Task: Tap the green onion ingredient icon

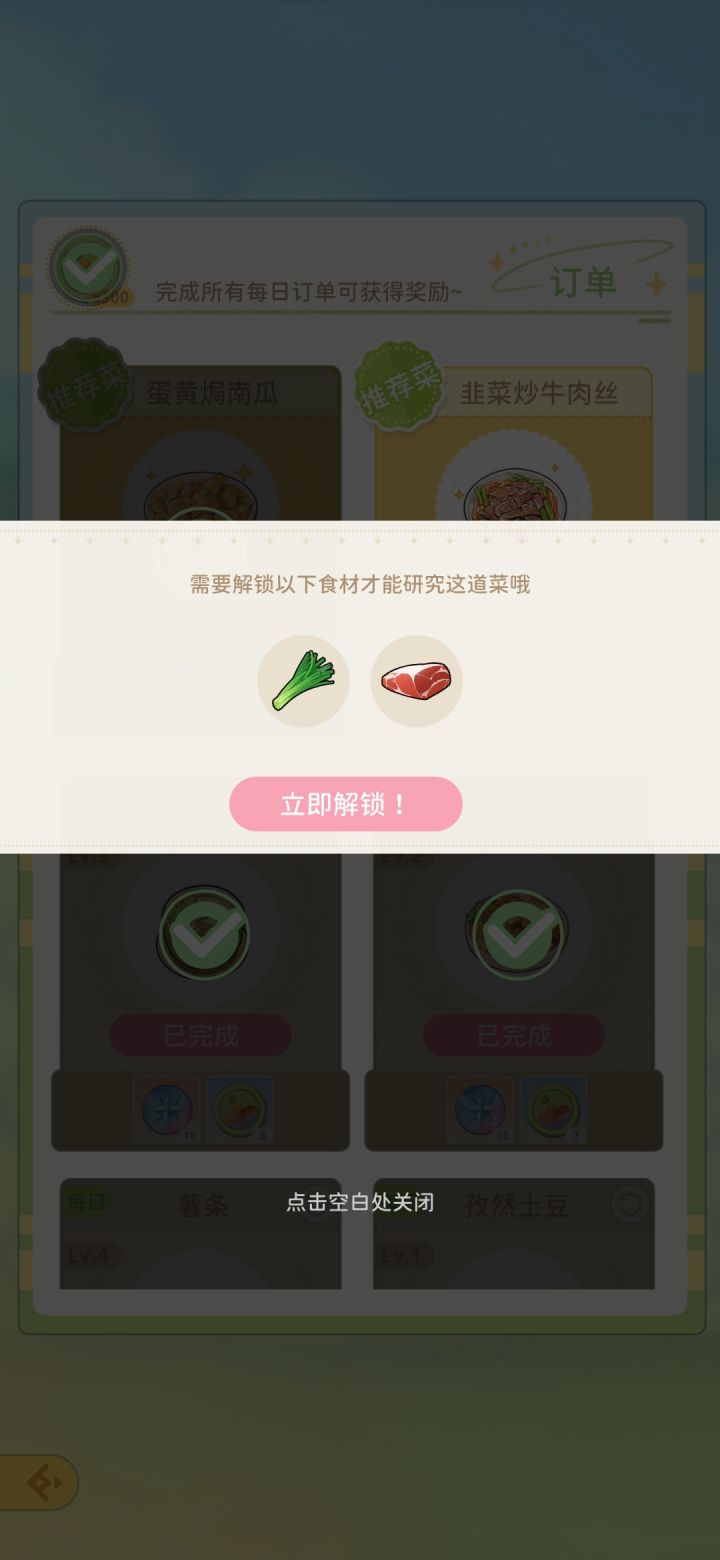Action: pyautogui.click(x=304, y=681)
